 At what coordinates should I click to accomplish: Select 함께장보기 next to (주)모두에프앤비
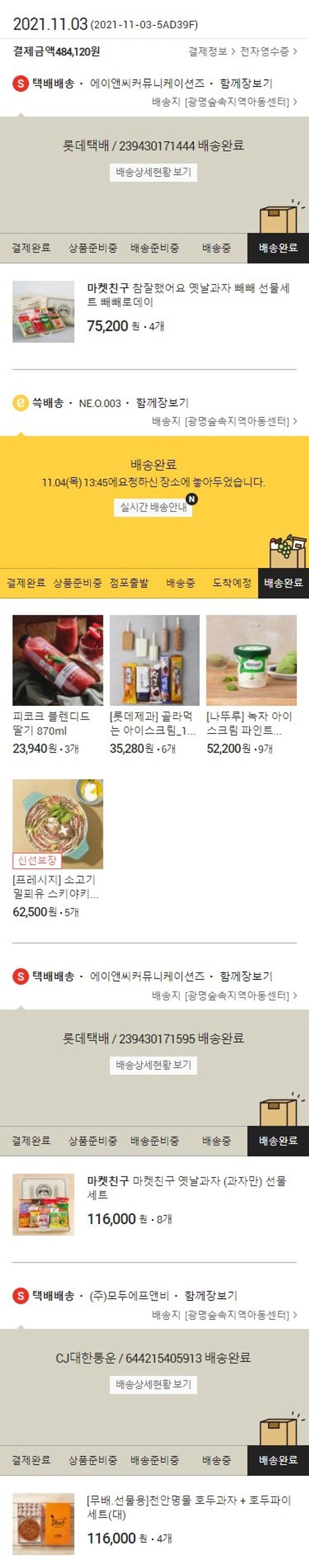click(x=211, y=1296)
